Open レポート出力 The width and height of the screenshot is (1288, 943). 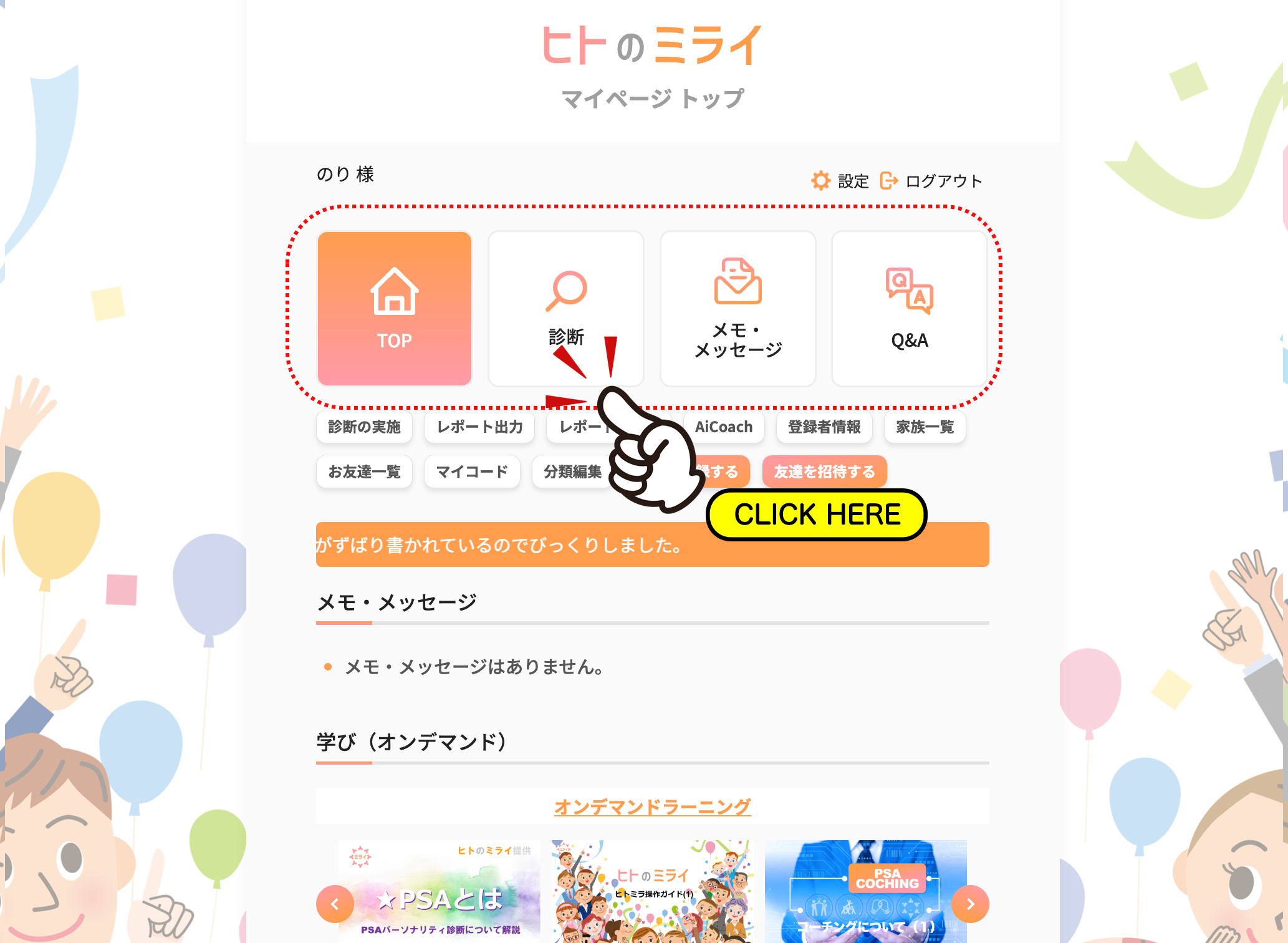479,427
